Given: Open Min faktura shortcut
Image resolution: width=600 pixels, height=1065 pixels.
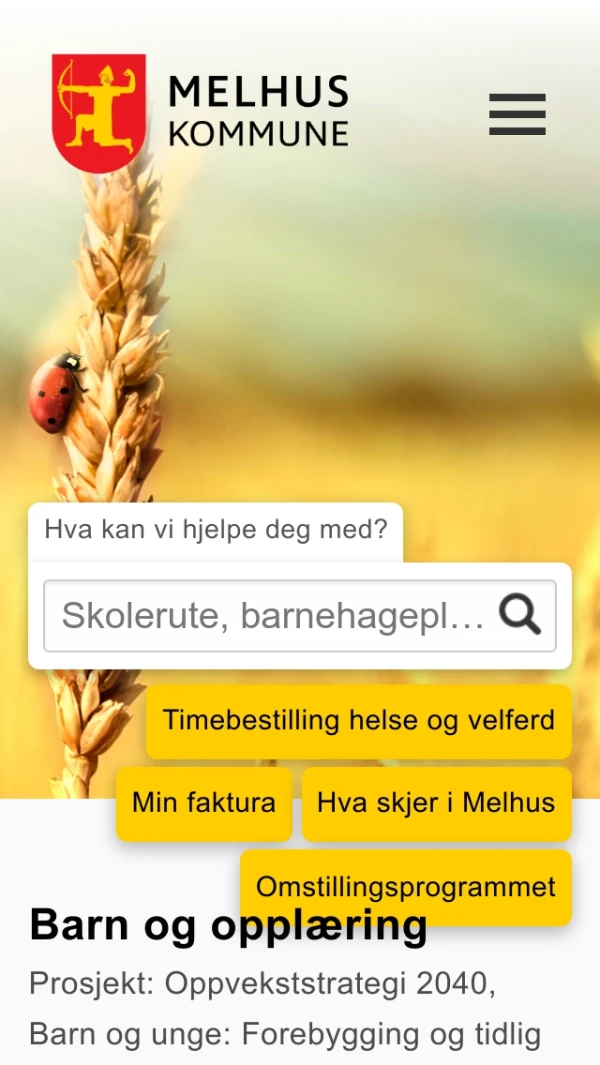Looking at the screenshot, I should pyautogui.click(x=204, y=802).
